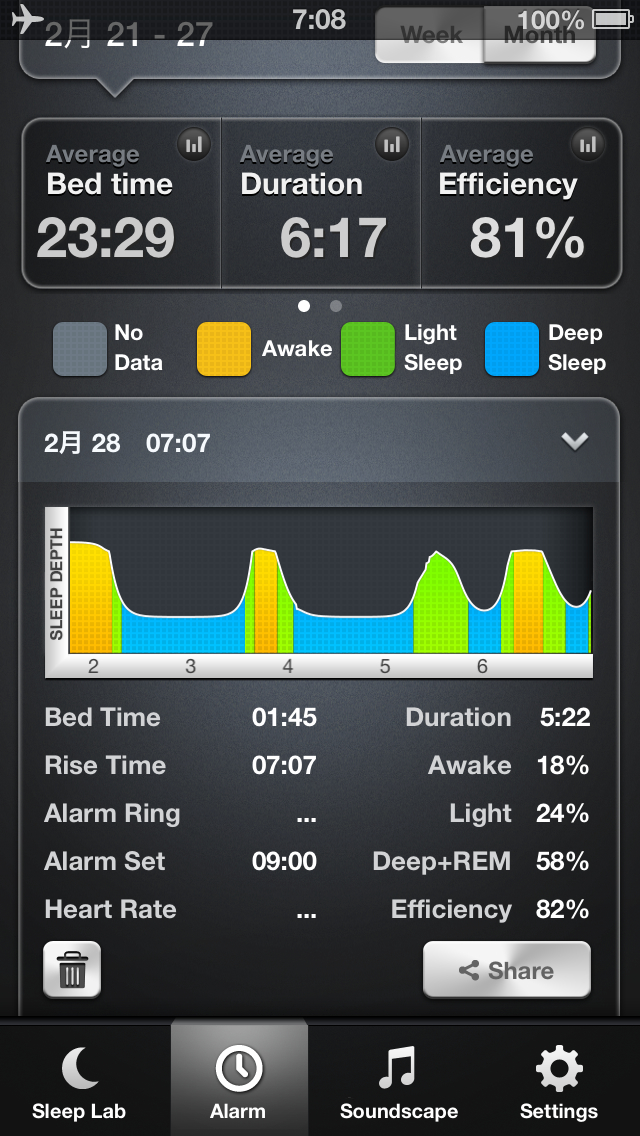The width and height of the screenshot is (640, 1136).
Task: Go to the Alarm tab
Action: point(238,1080)
